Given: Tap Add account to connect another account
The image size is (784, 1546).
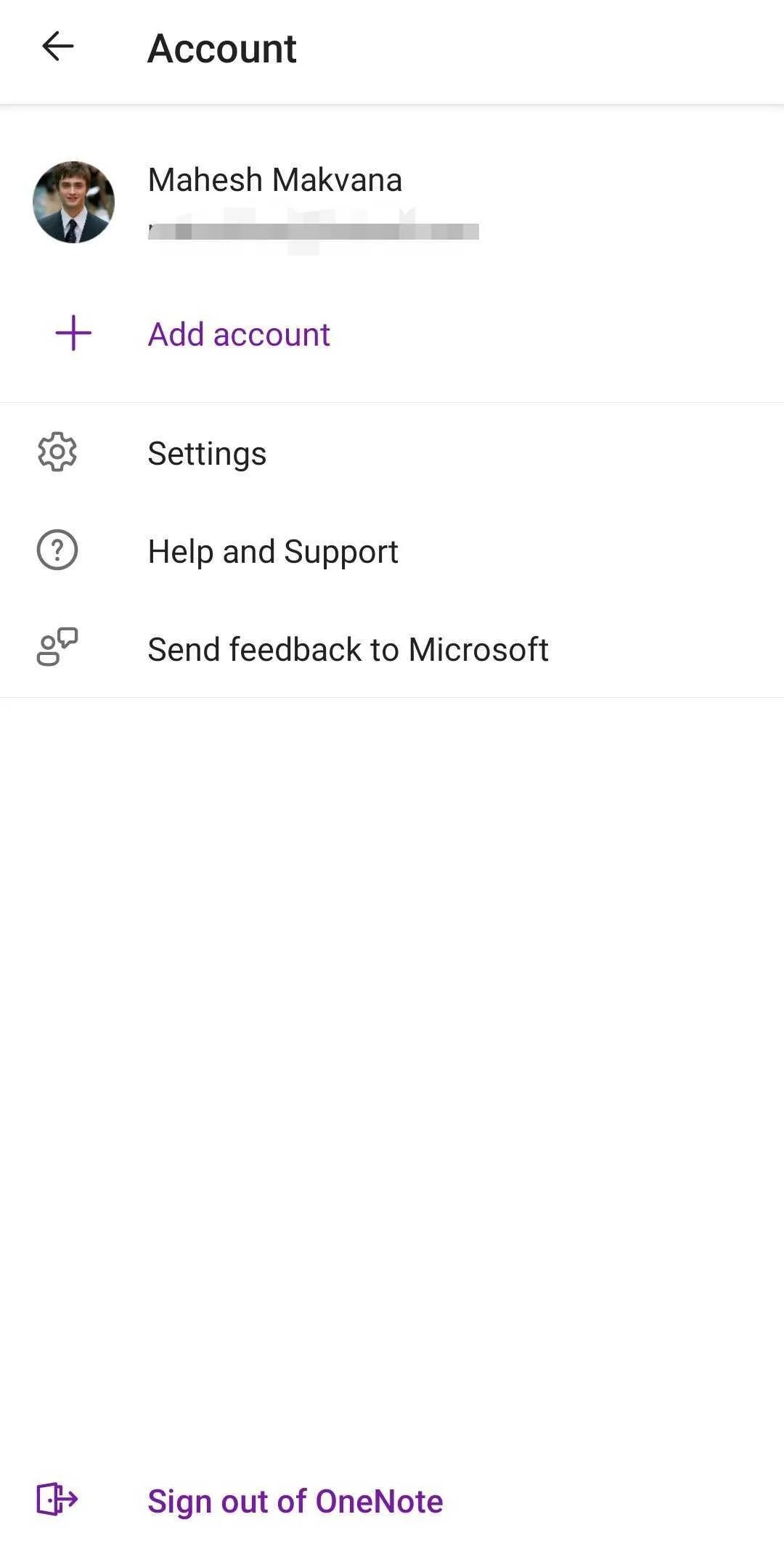Looking at the screenshot, I should pyautogui.click(x=238, y=334).
